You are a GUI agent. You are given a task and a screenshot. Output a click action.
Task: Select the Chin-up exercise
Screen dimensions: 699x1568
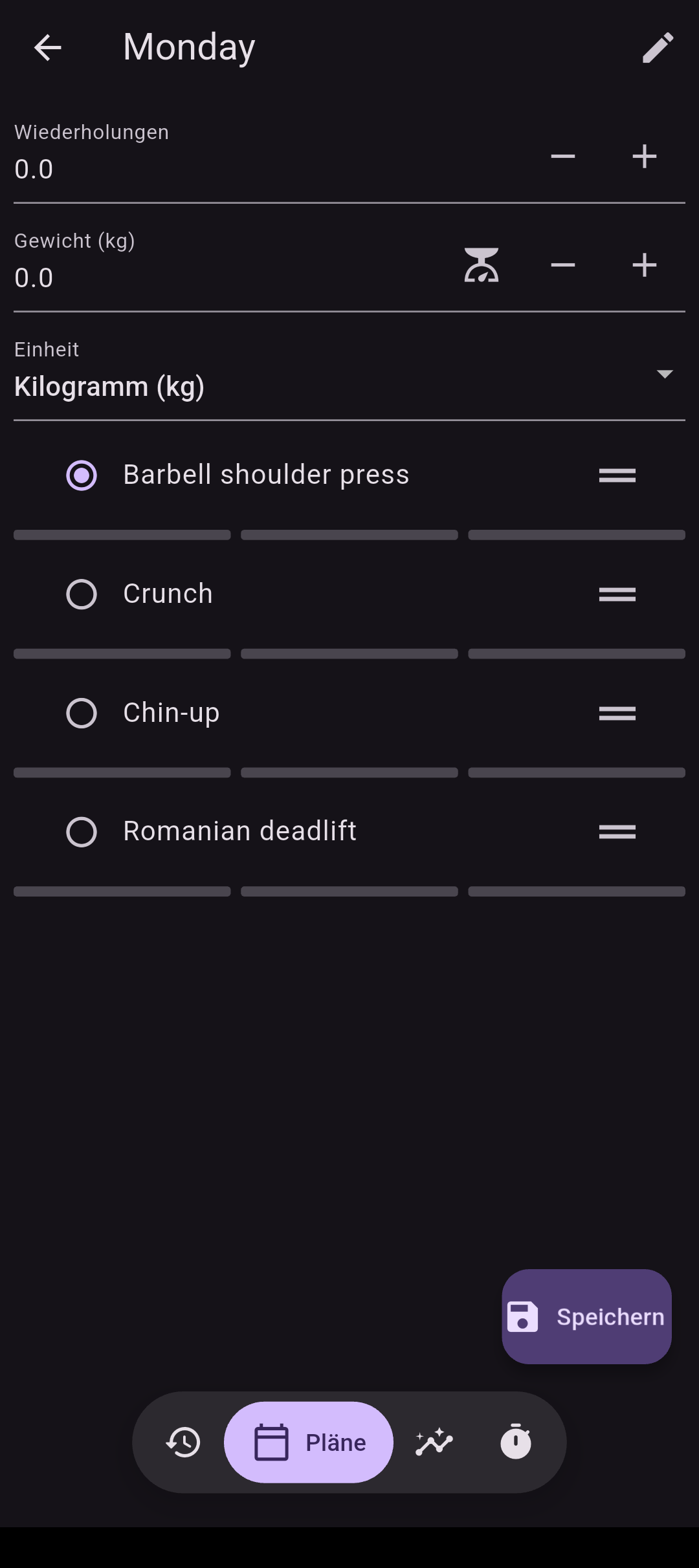coord(349,713)
